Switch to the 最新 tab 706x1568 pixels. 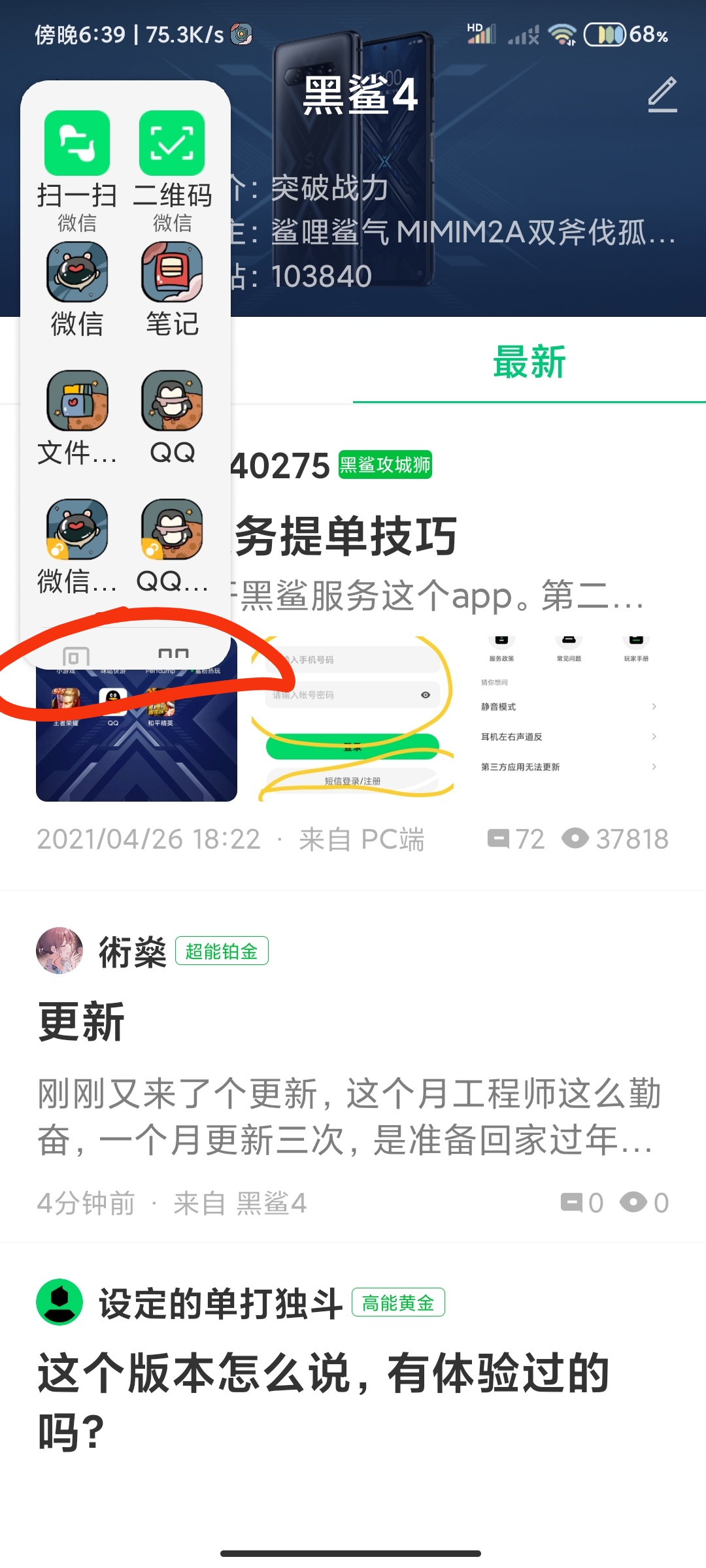(x=529, y=362)
